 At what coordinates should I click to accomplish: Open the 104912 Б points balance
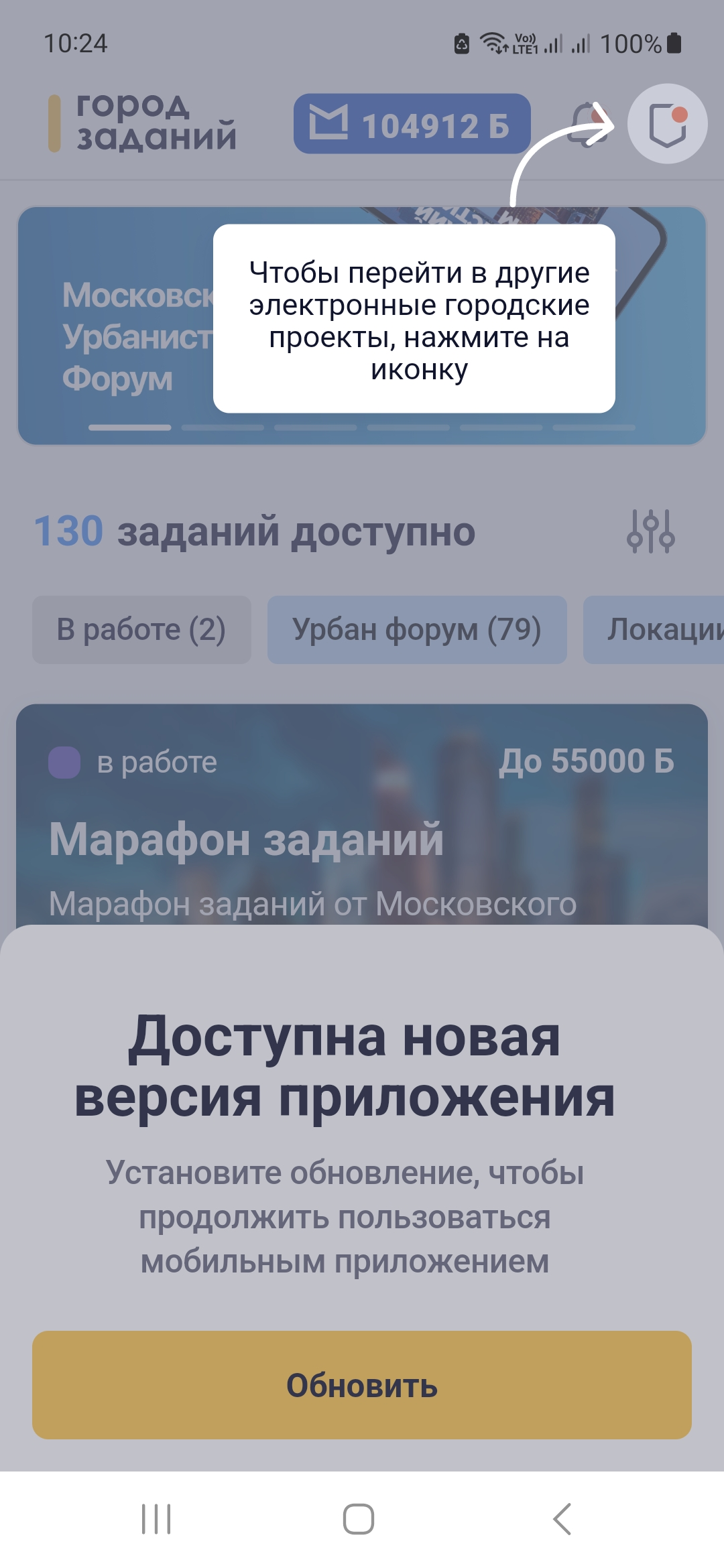point(412,124)
